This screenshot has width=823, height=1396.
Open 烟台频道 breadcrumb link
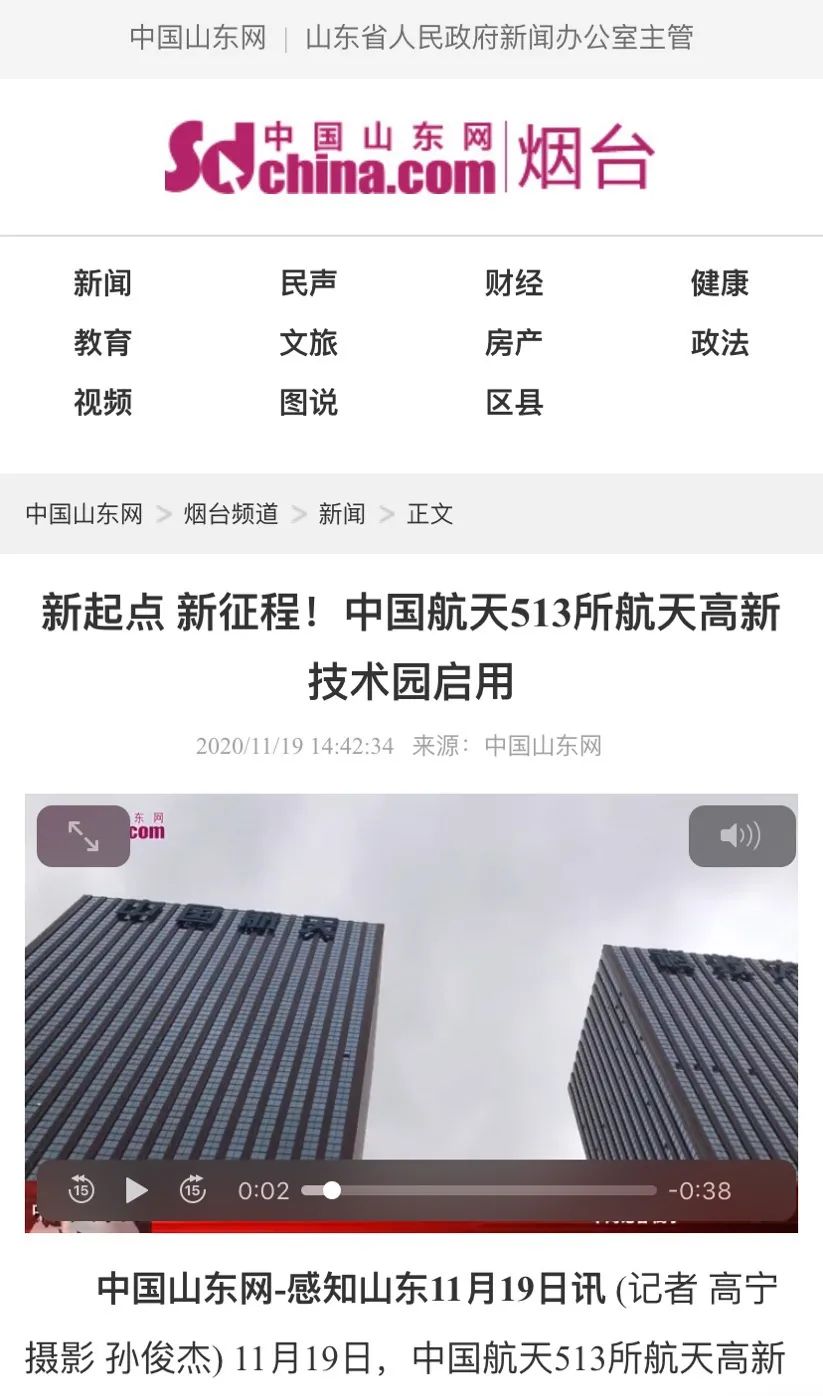231,514
